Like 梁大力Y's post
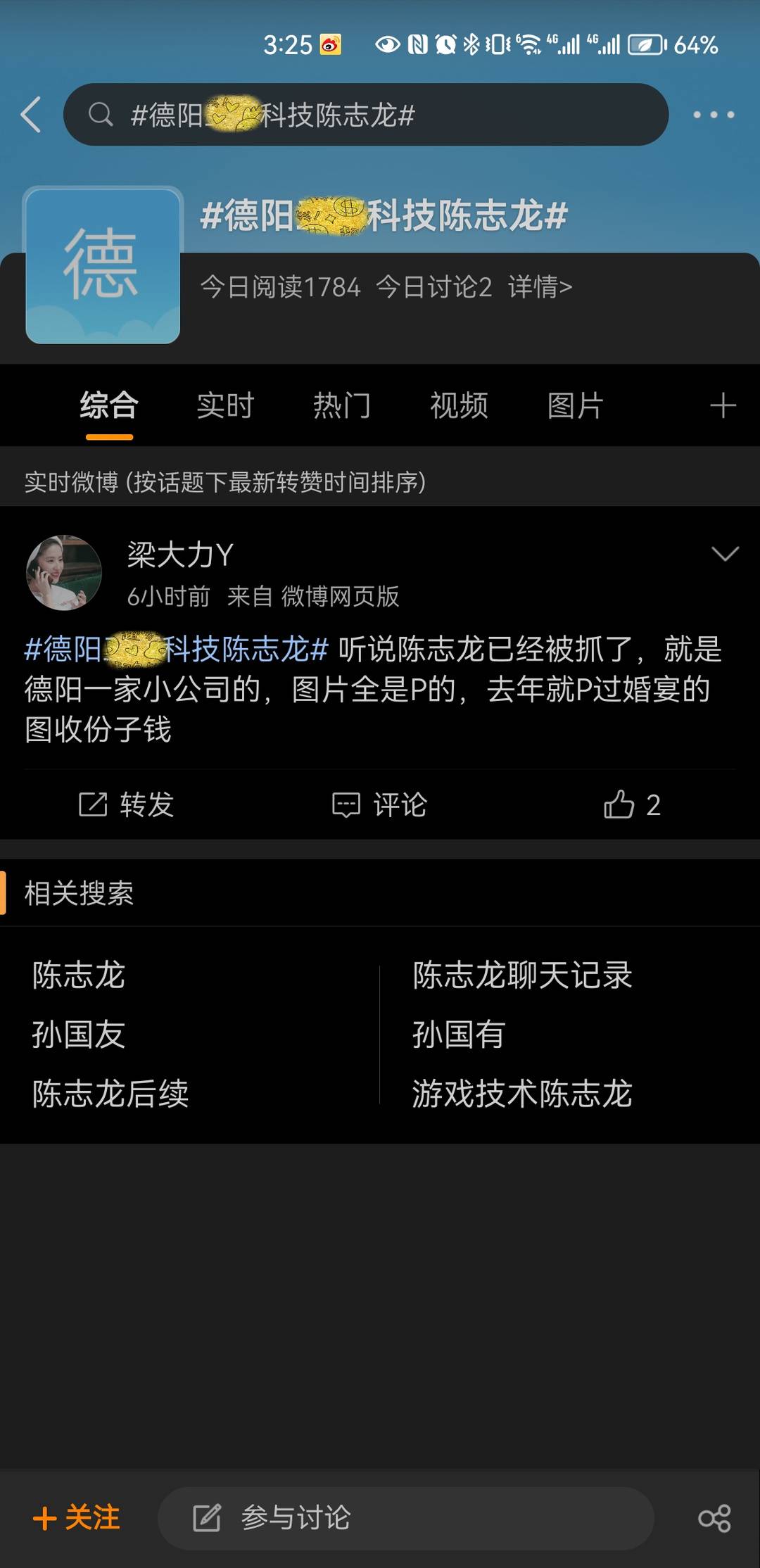The image size is (760, 1568). click(632, 804)
